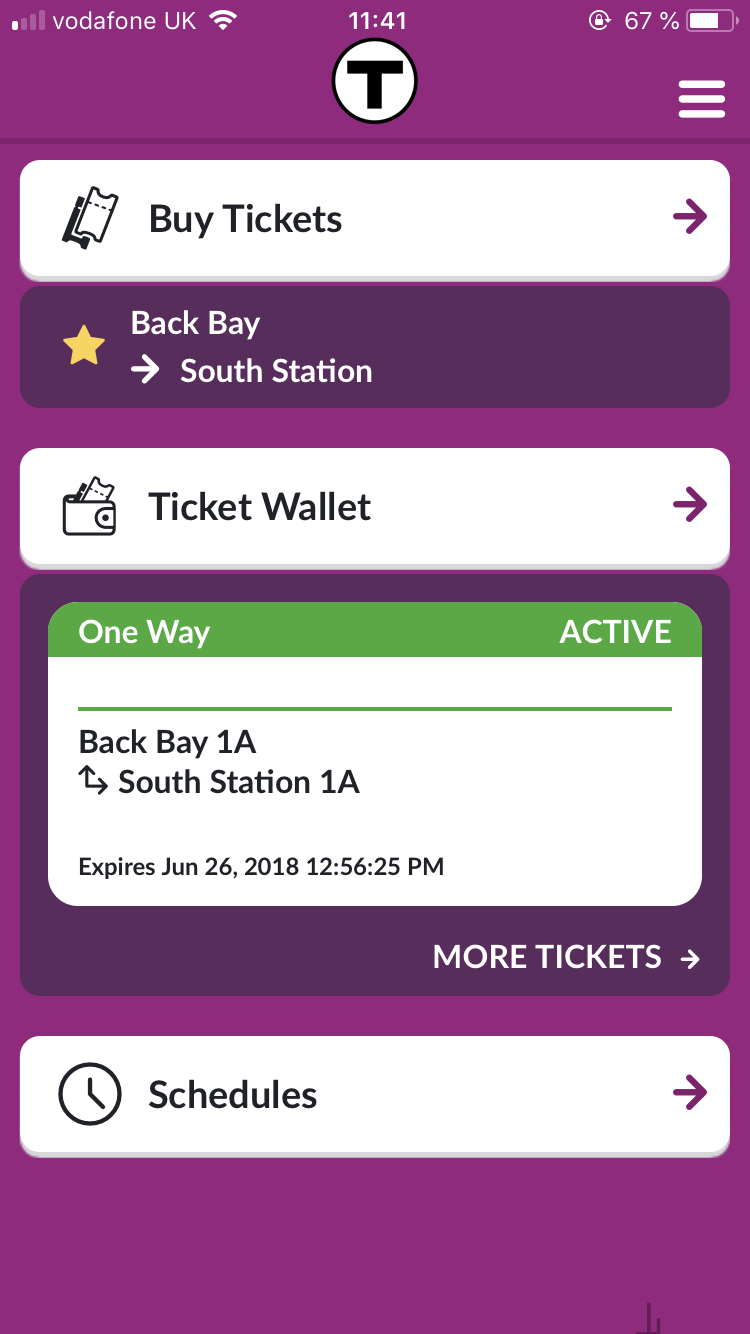Open the hamburger menu
The width and height of the screenshot is (750, 1334).
pyautogui.click(x=701, y=100)
